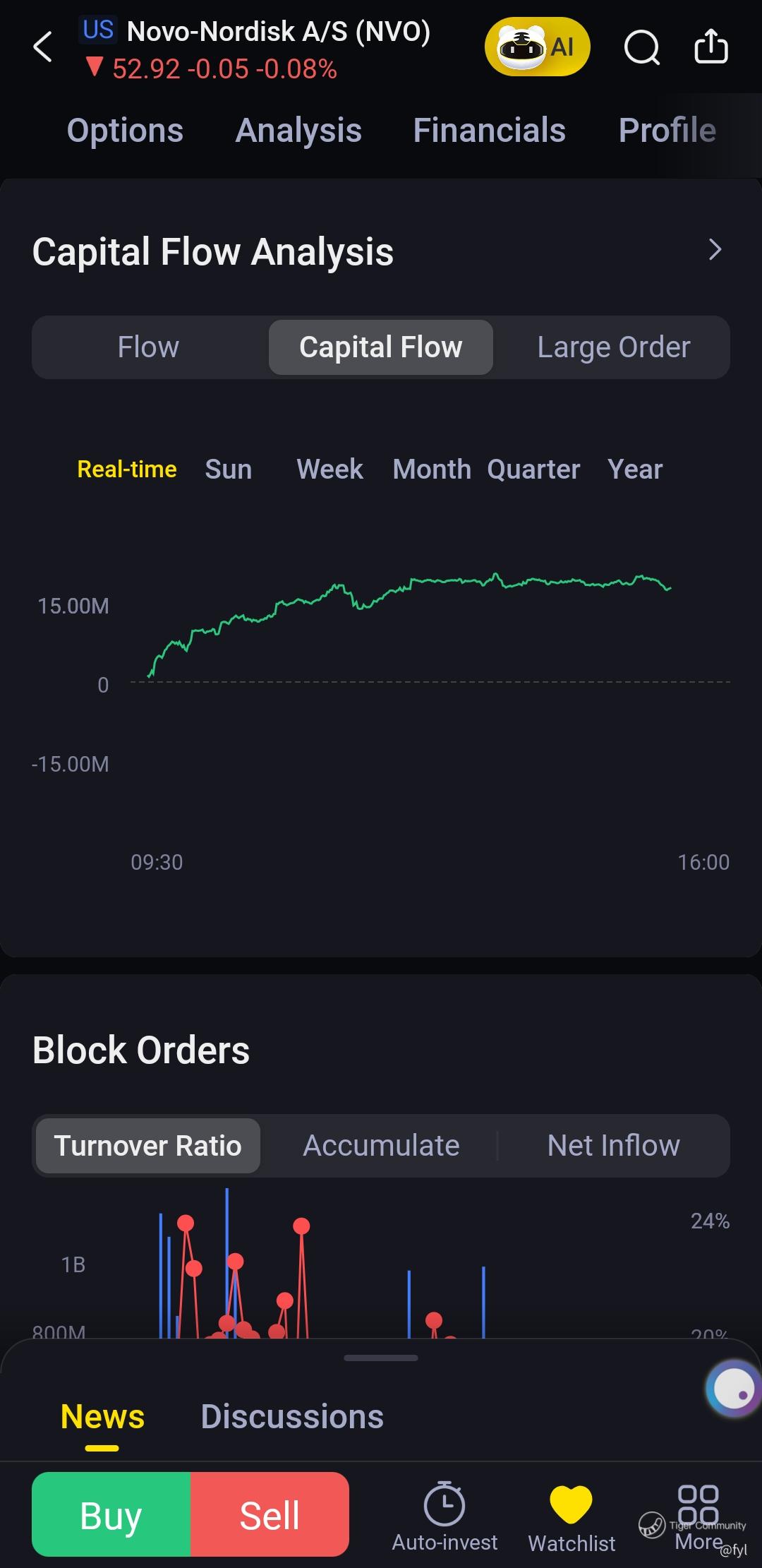
Task: Share the NVO stock page
Action: [x=710, y=47]
